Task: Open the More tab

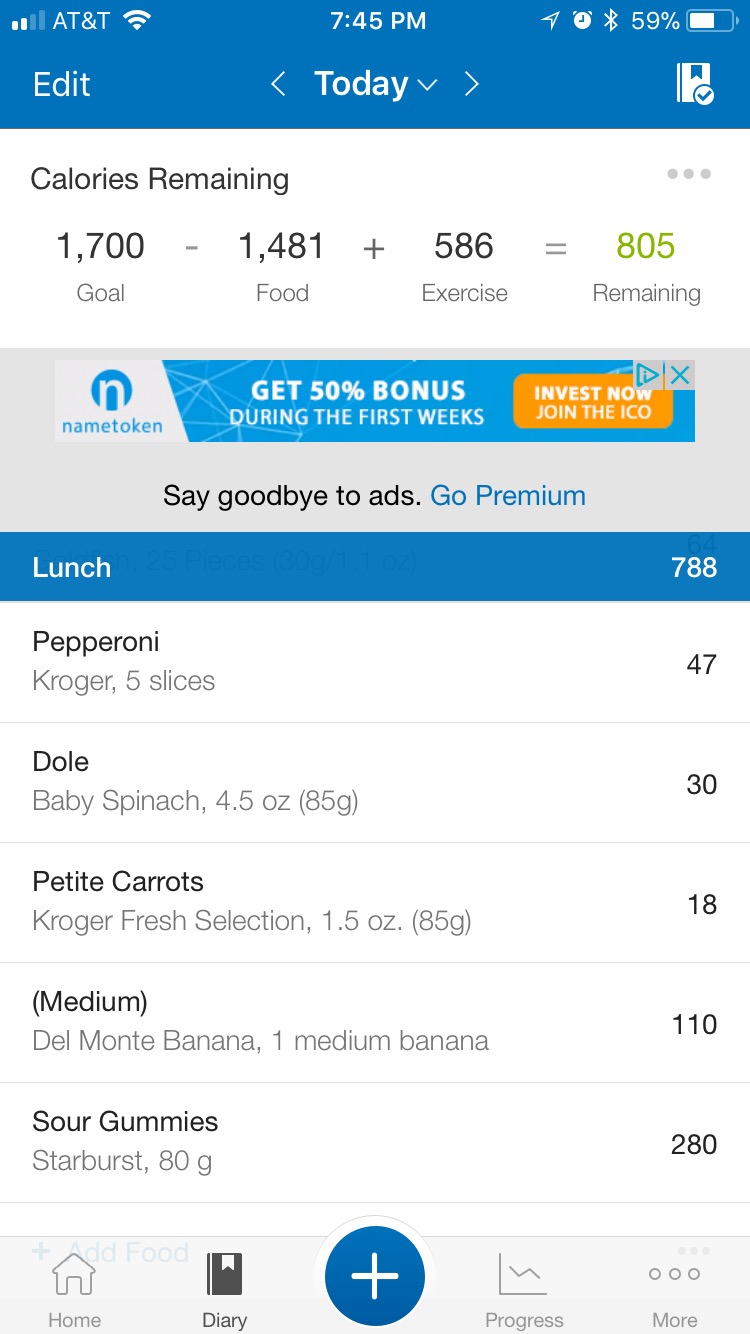Action: [x=674, y=1289]
